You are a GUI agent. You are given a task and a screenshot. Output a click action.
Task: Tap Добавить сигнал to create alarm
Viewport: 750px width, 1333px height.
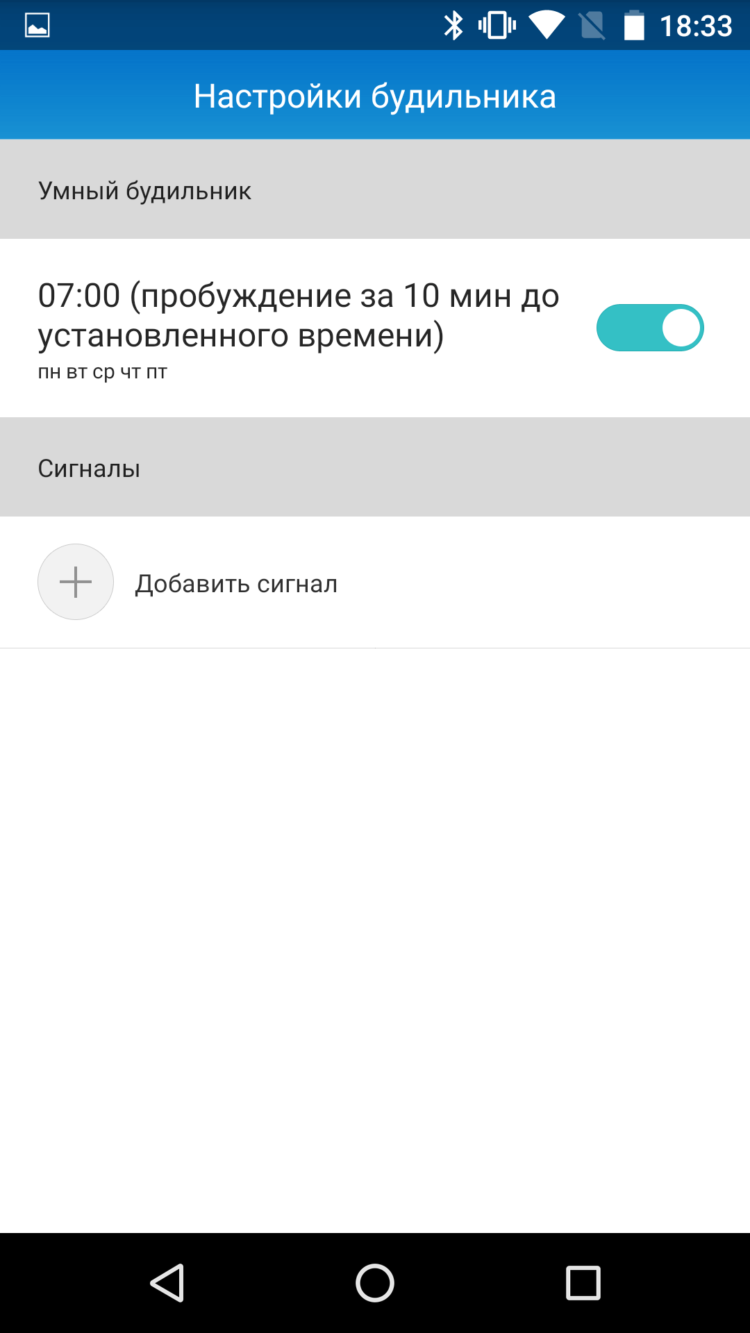click(x=236, y=582)
